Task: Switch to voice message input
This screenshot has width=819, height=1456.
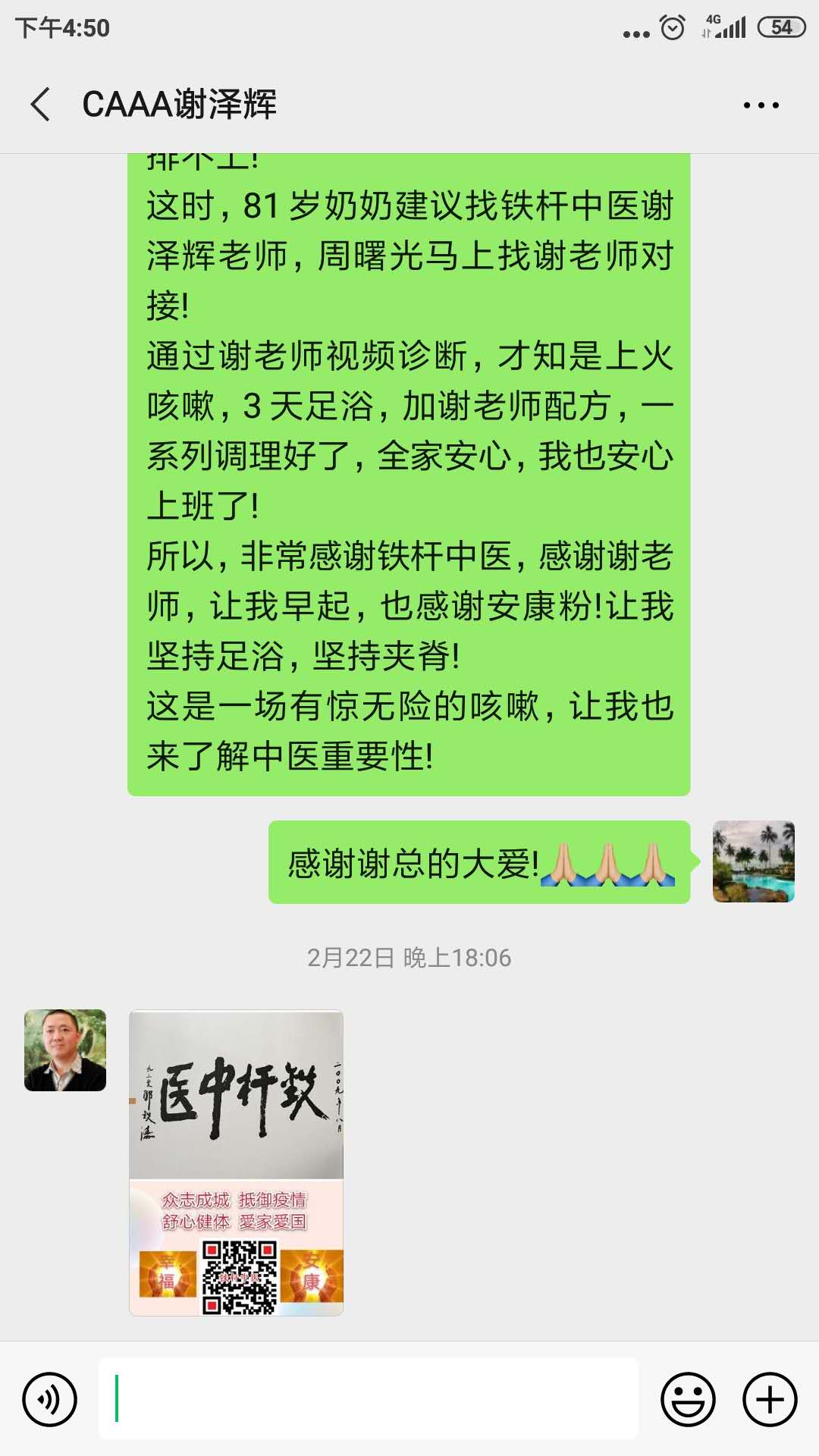Action: [x=50, y=1399]
